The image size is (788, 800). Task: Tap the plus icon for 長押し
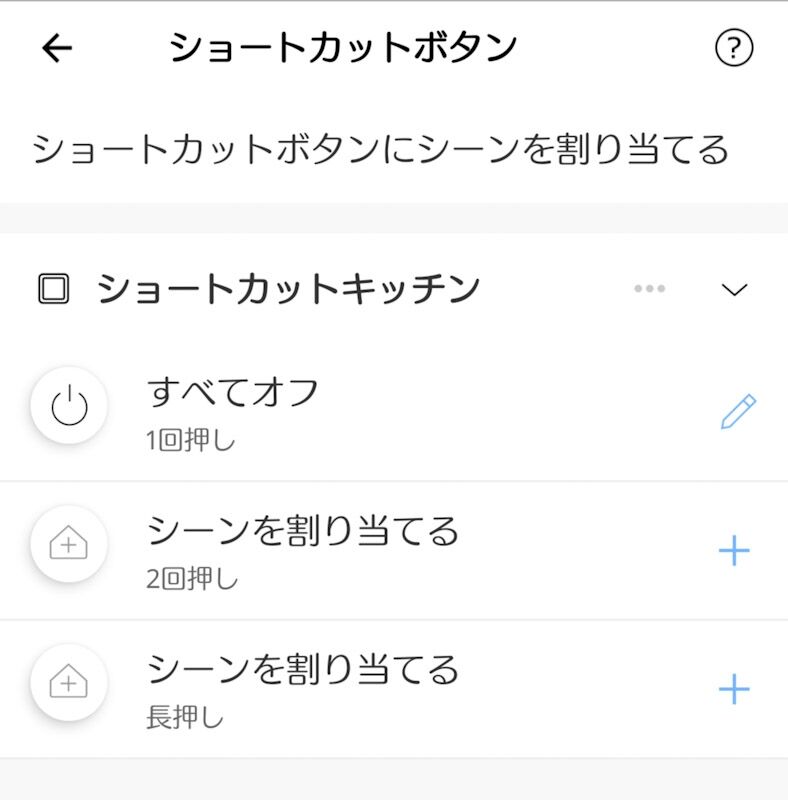(x=734, y=688)
